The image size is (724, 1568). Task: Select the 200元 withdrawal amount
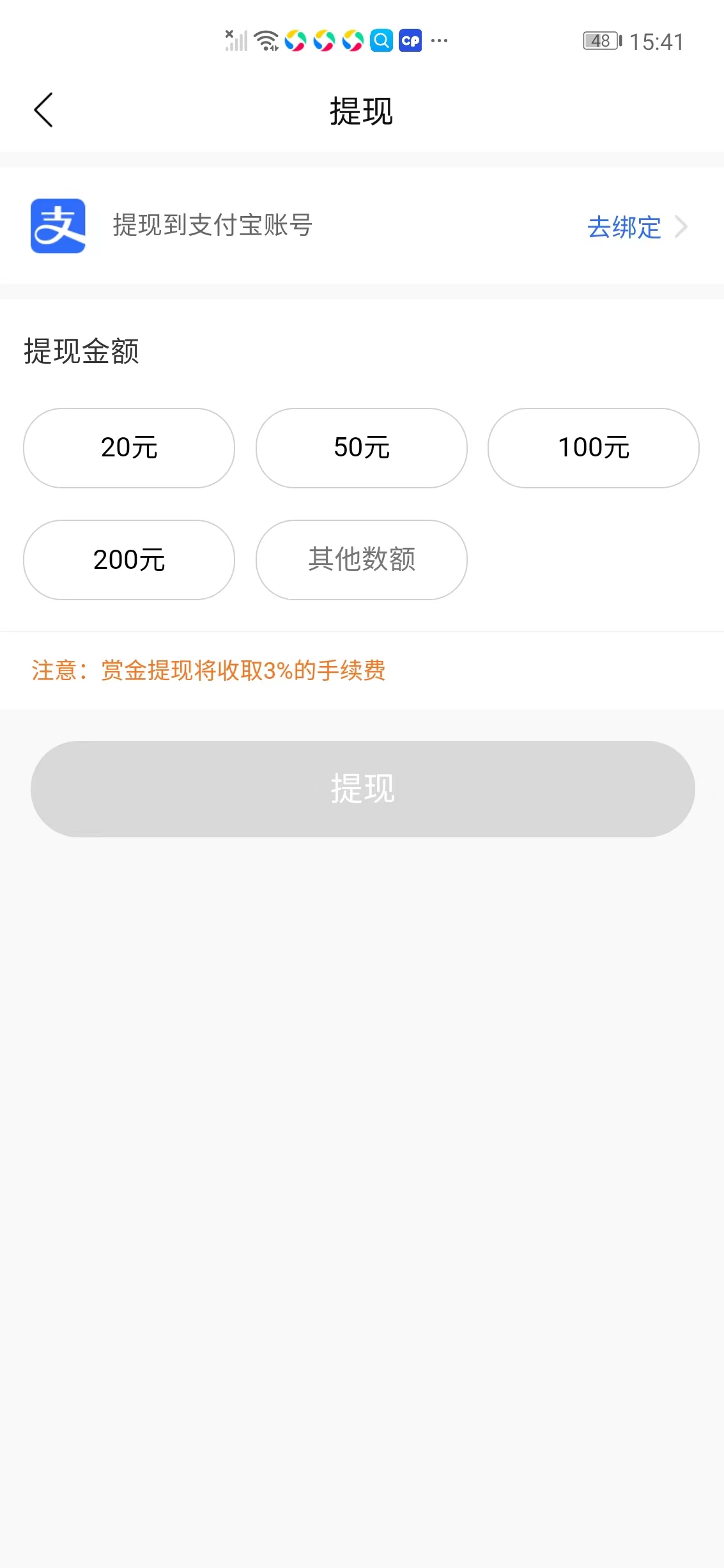point(128,559)
